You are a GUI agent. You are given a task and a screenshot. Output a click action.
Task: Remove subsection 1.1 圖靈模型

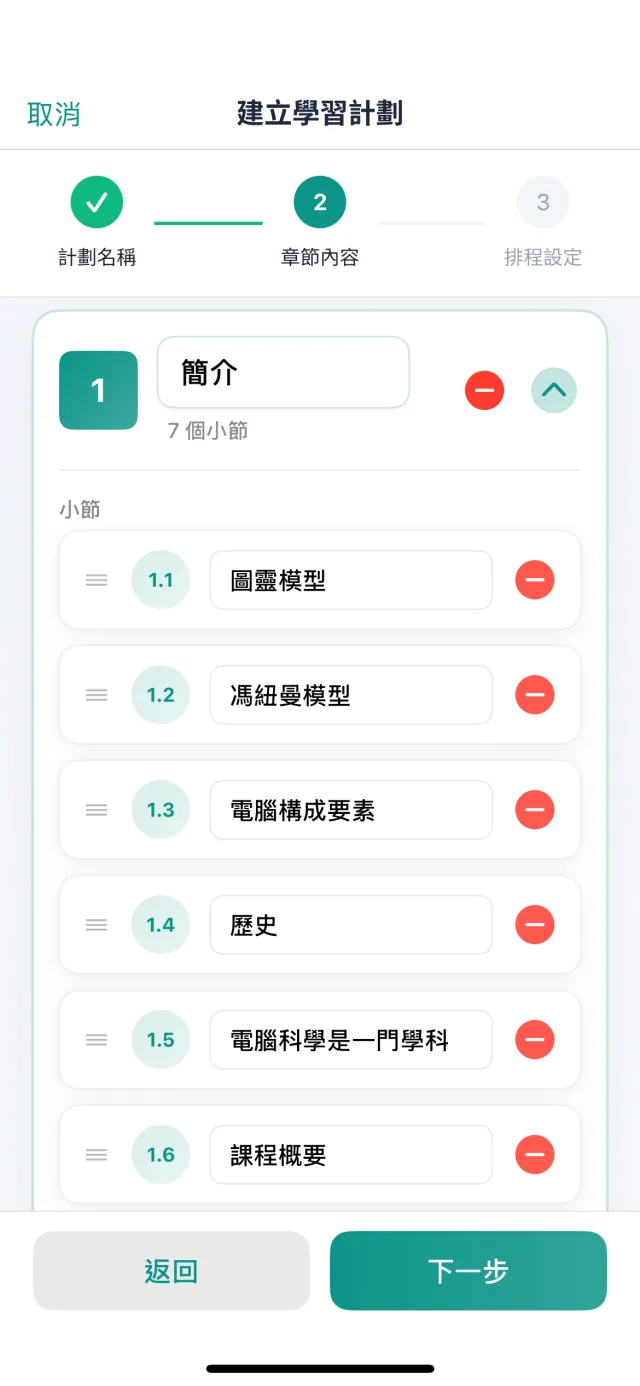pyautogui.click(x=535, y=580)
